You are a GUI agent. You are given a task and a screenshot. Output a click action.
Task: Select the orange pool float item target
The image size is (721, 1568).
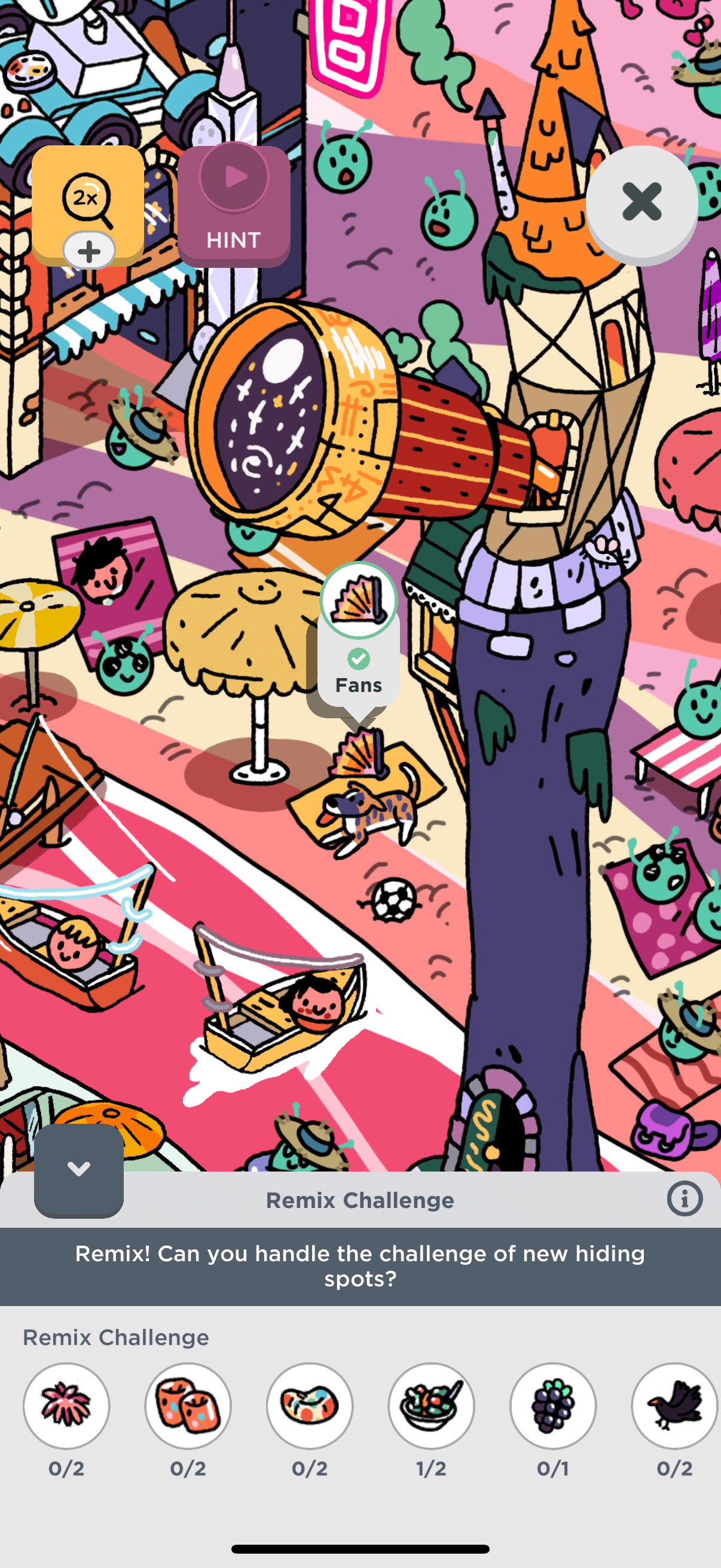point(310,1405)
